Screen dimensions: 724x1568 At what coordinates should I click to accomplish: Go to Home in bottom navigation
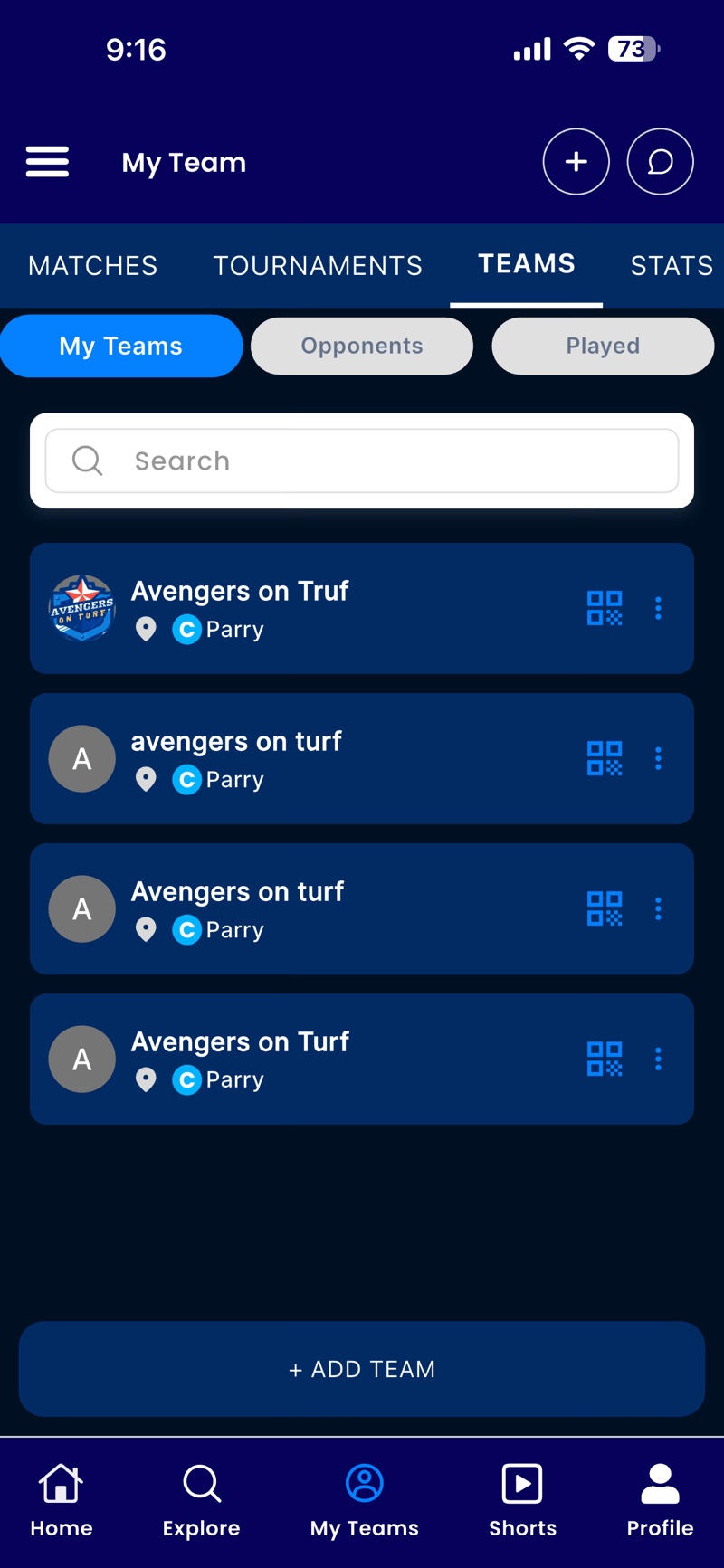[x=62, y=1501]
